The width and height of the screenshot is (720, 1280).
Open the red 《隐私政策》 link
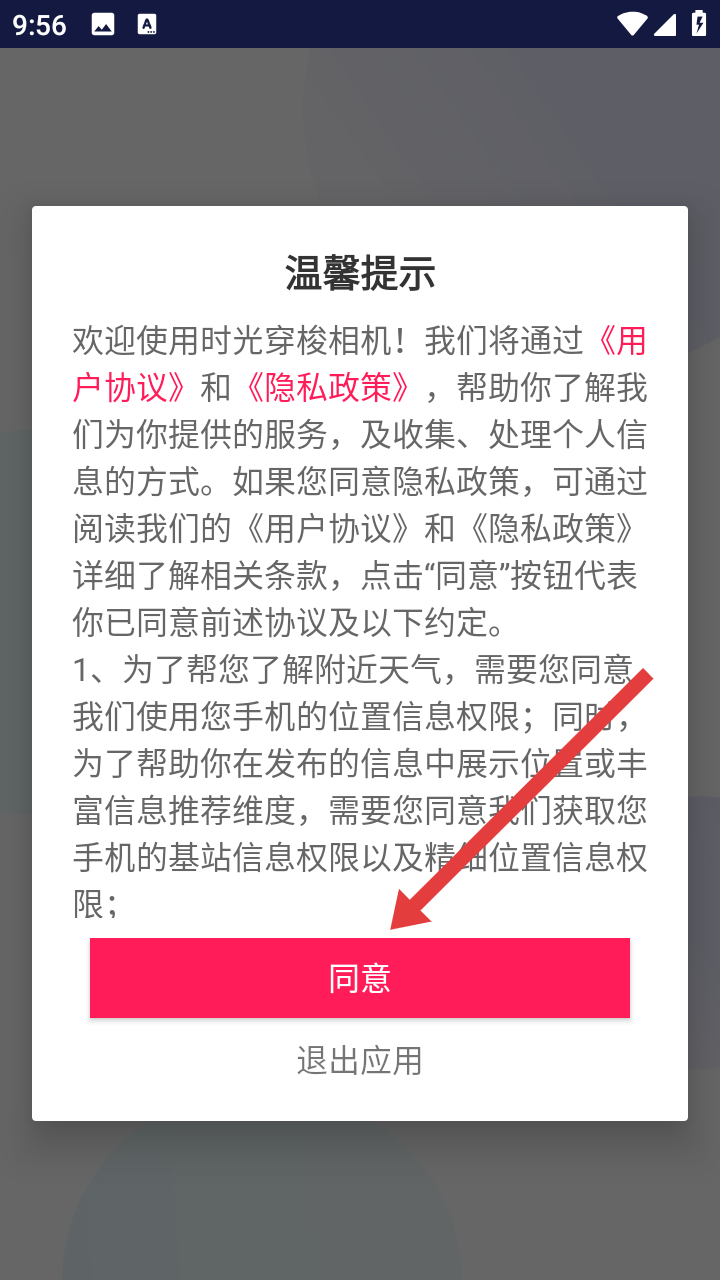(328, 387)
